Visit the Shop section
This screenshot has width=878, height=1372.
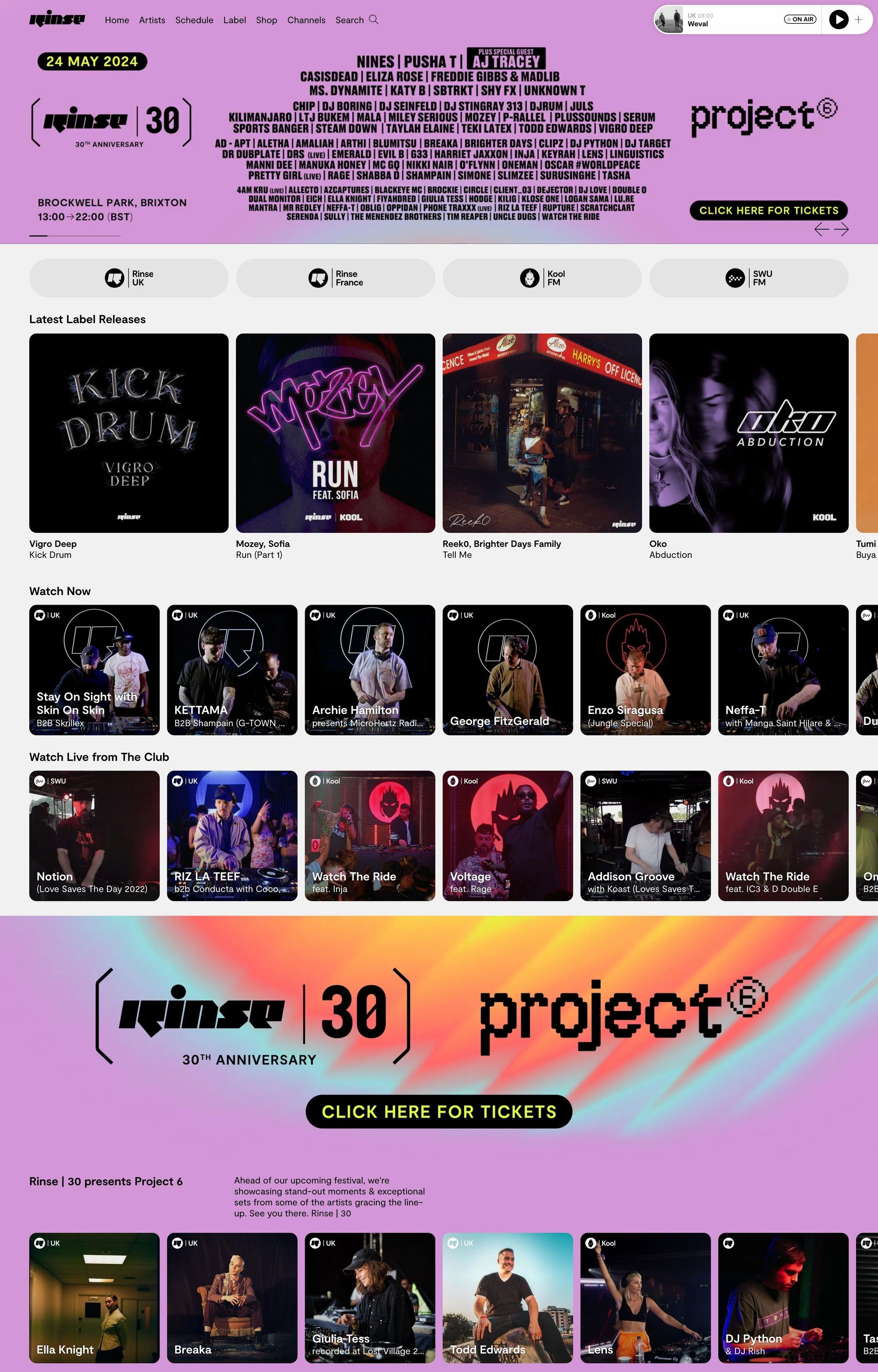[x=266, y=20]
